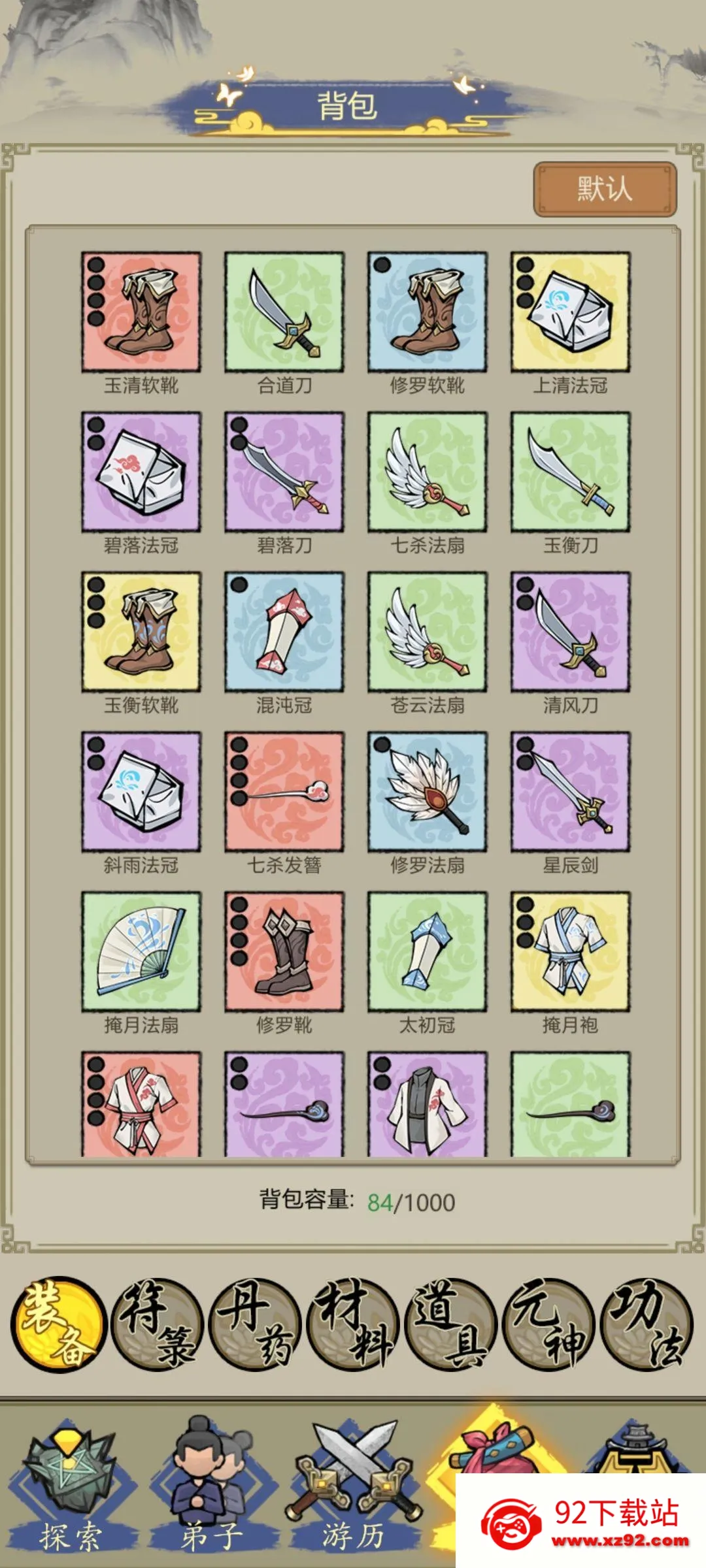This screenshot has width=706, height=1568.
Task: Switch to the 功法 category tab
Action: tap(646, 1324)
